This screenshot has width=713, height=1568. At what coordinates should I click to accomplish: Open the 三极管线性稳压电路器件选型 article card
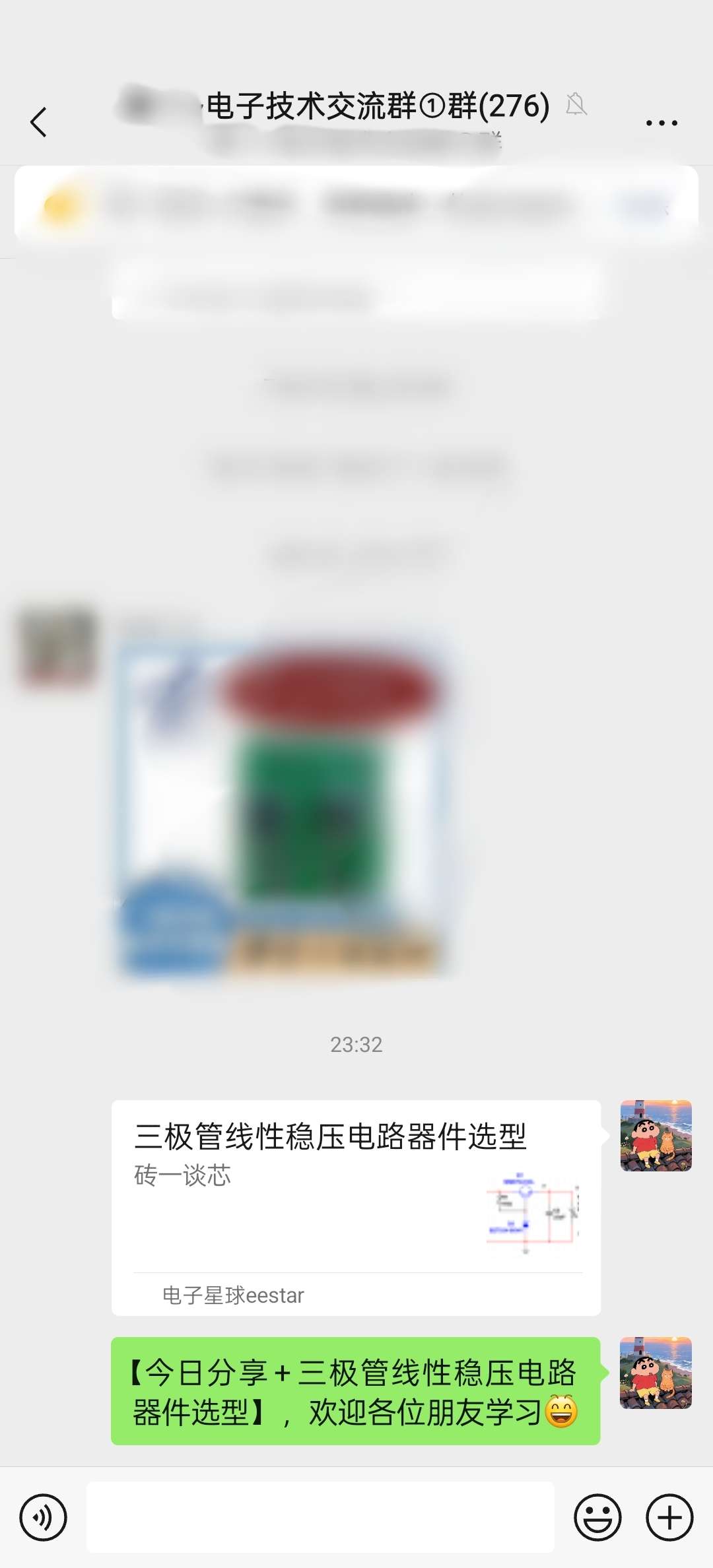pos(356,1206)
